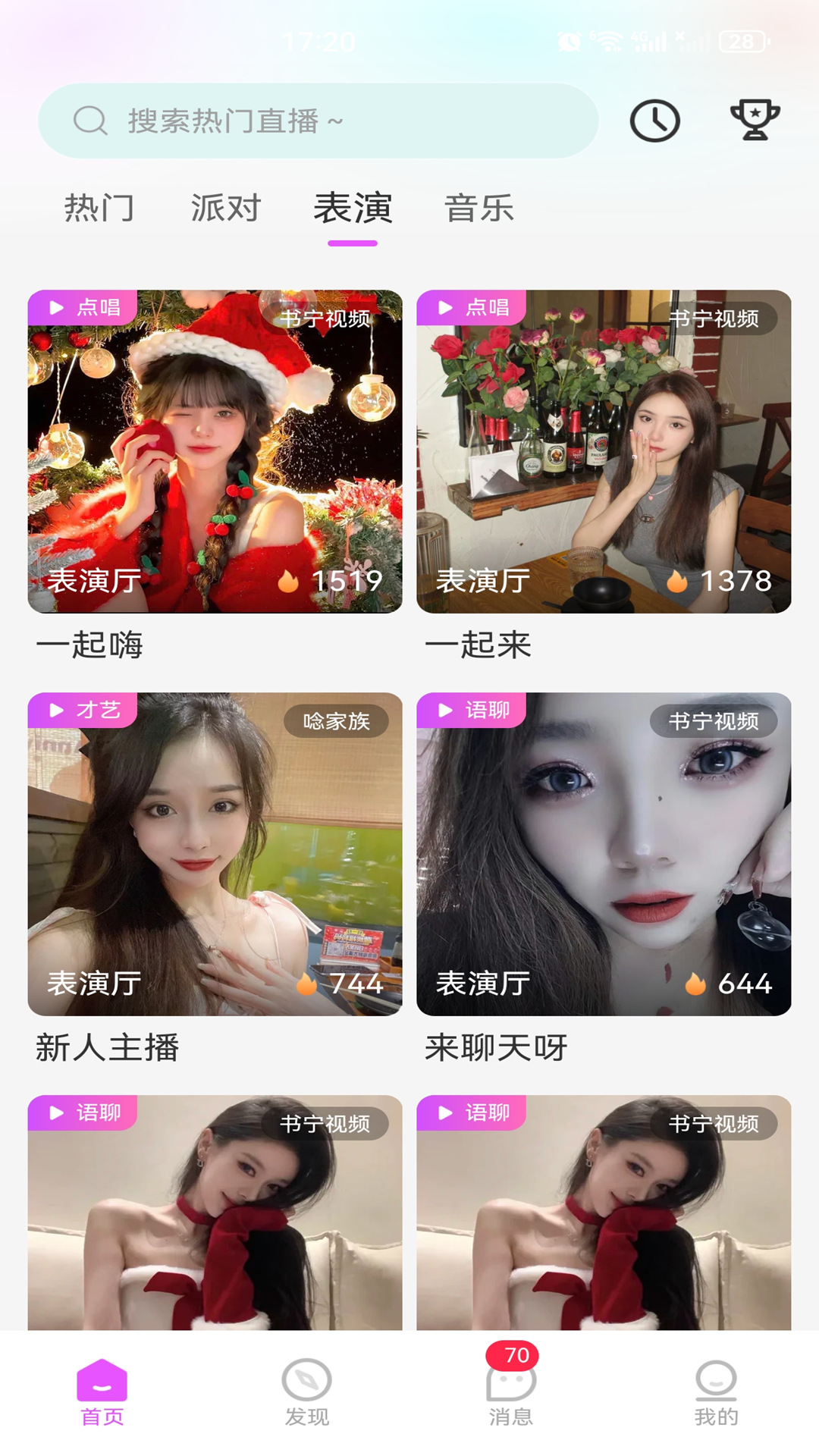Screen dimensions: 819x1456
Task: Enter the 新人主播 live room
Action: (215, 855)
